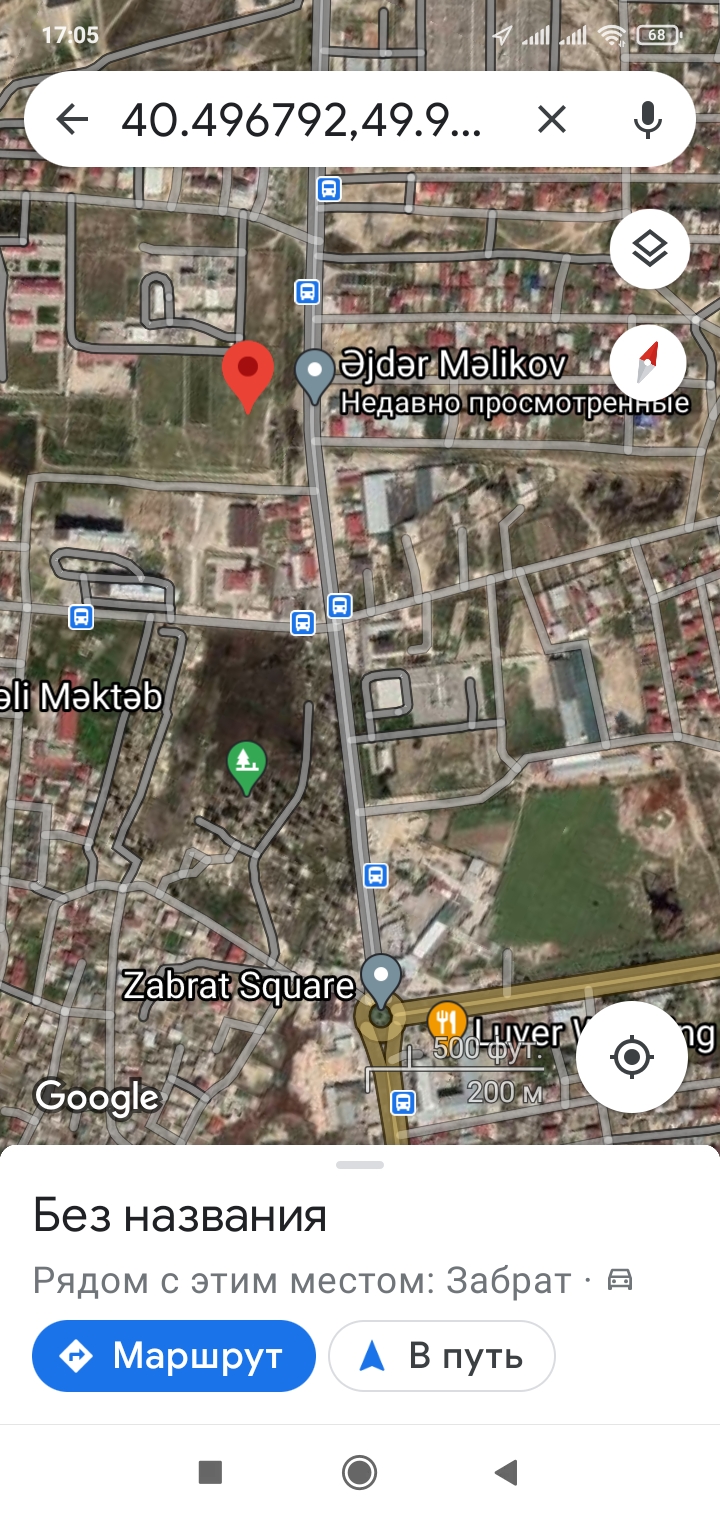Edit the coordinates search text

point(301,120)
